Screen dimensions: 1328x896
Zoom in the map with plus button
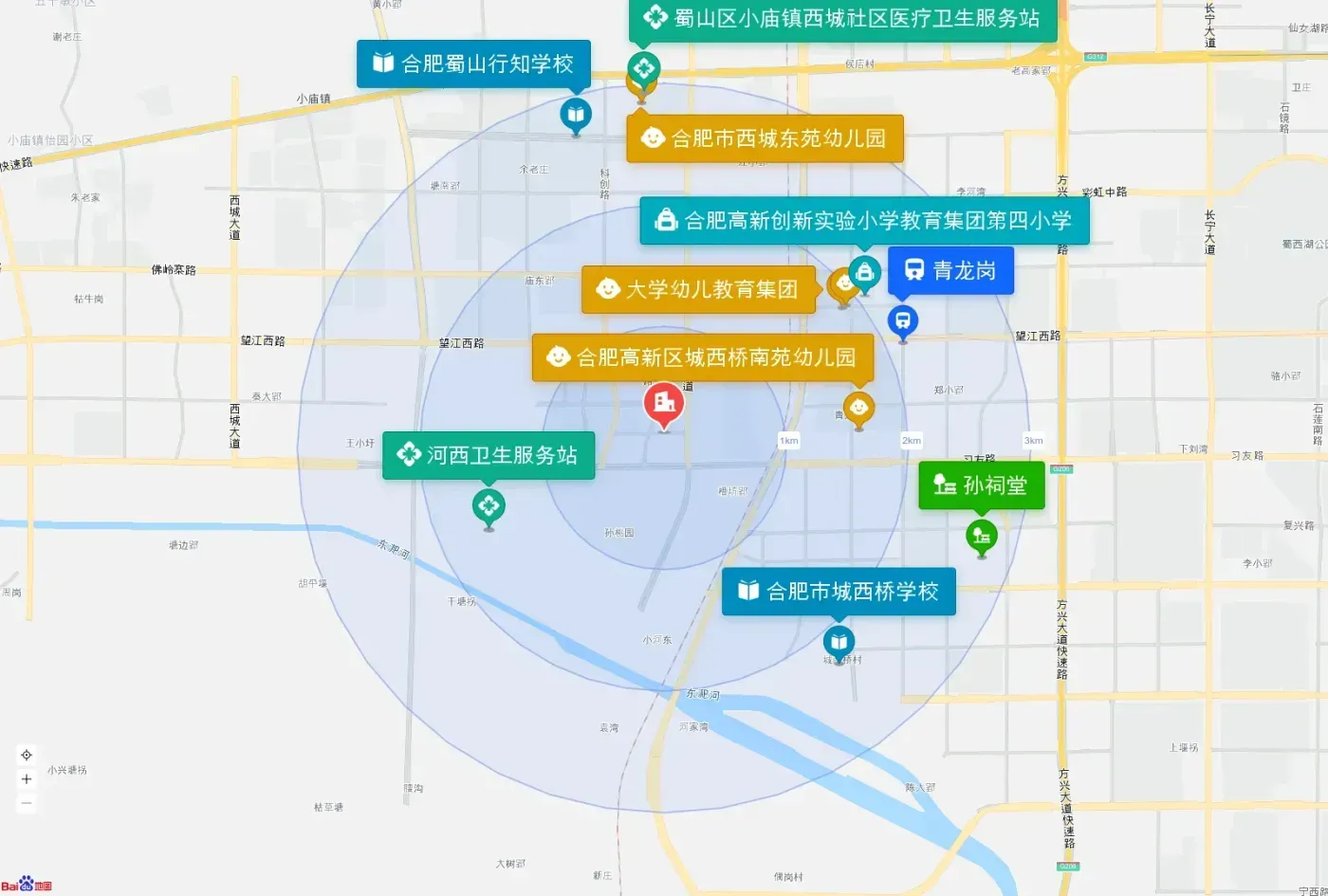coord(27,779)
